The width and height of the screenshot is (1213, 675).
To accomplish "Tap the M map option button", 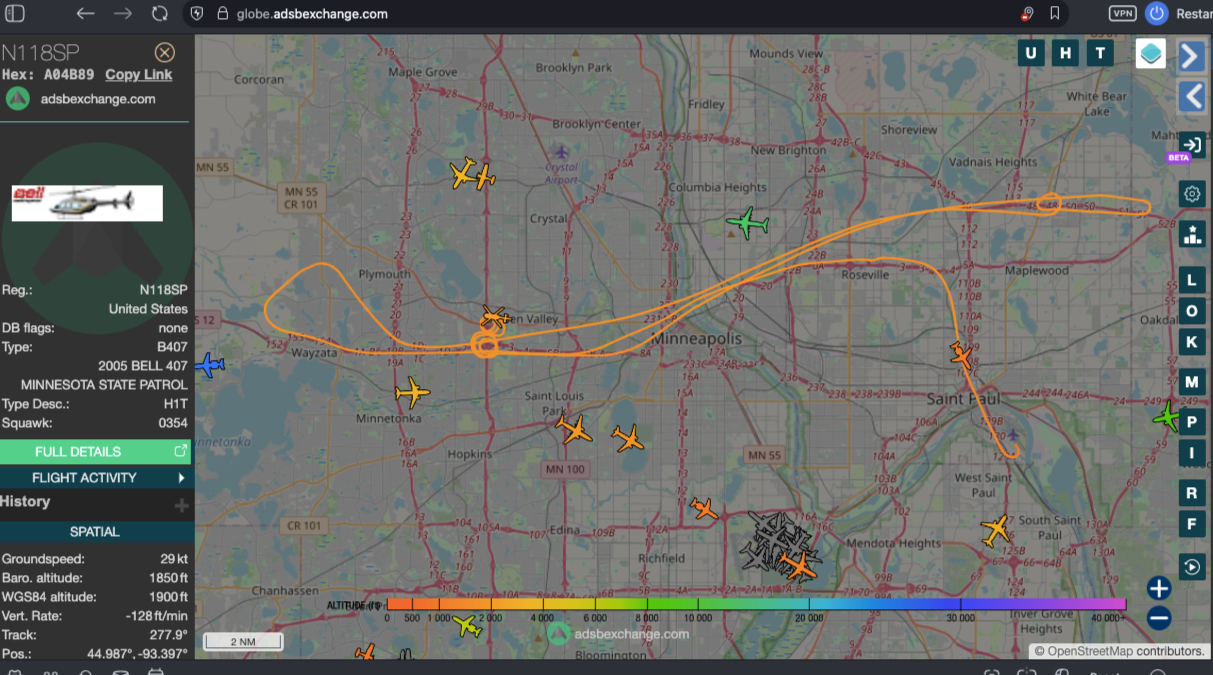I will pos(1191,381).
